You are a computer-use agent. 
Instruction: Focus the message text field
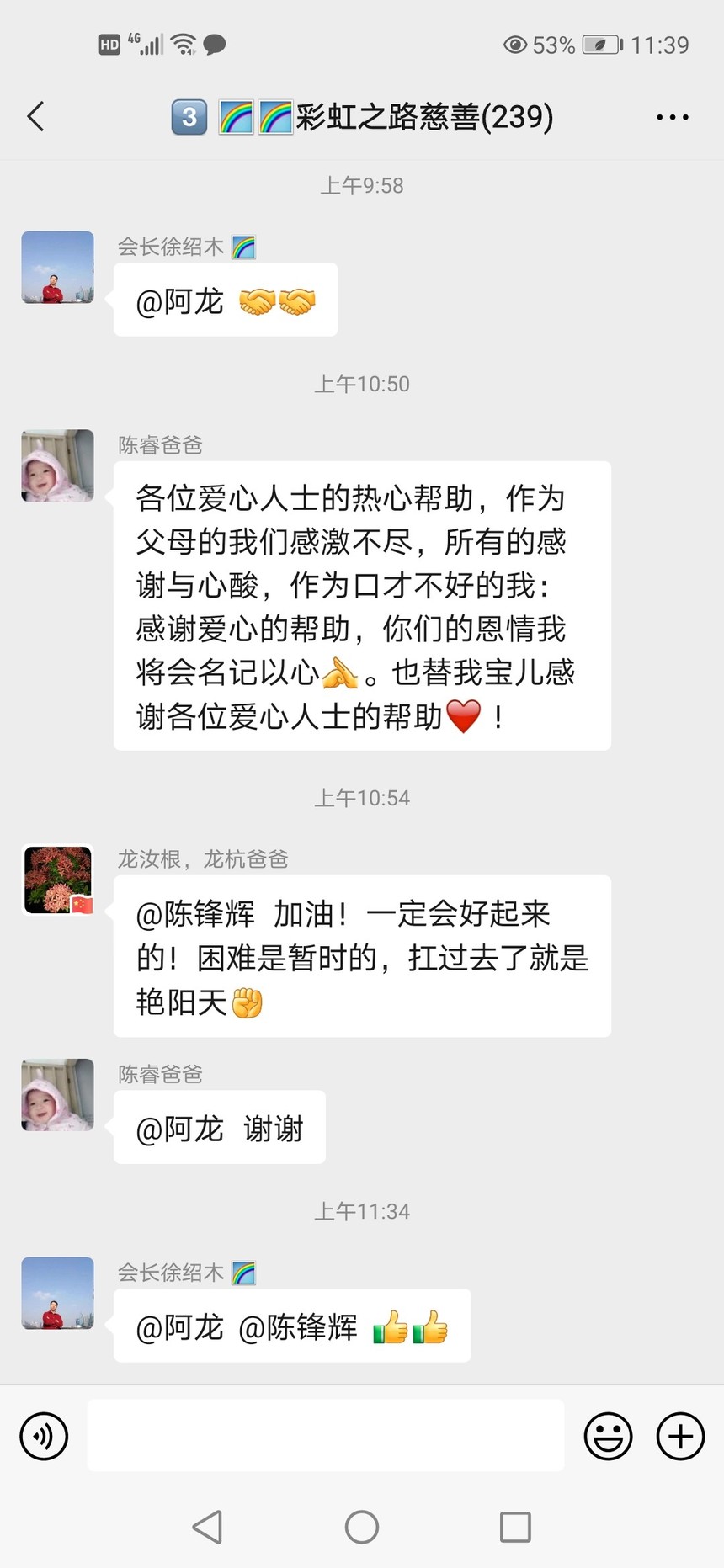(x=325, y=1436)
